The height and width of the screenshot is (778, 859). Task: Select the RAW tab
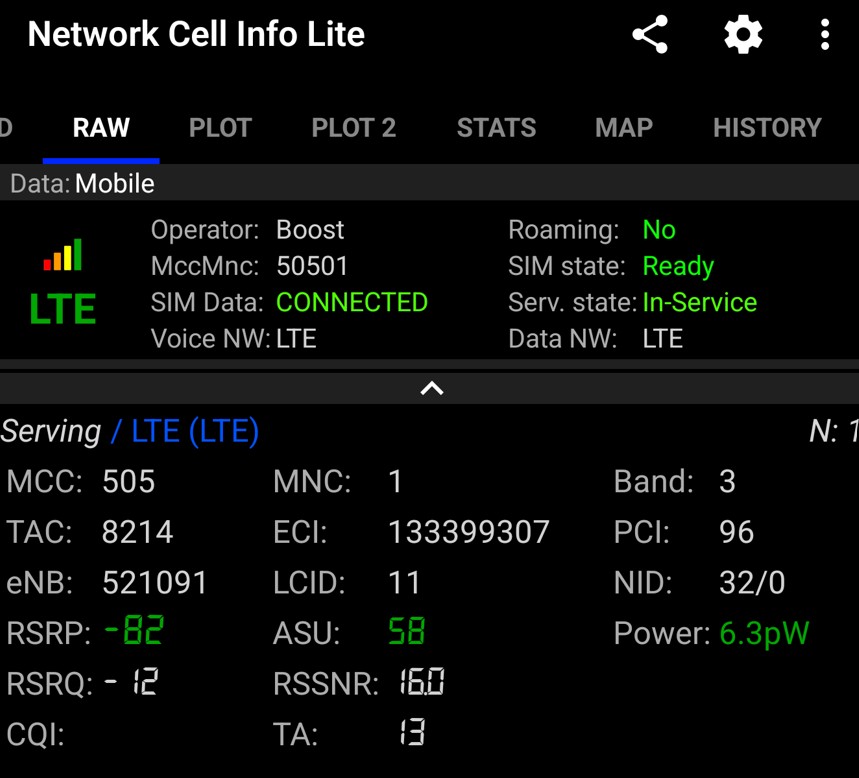(x=101, y=128)
